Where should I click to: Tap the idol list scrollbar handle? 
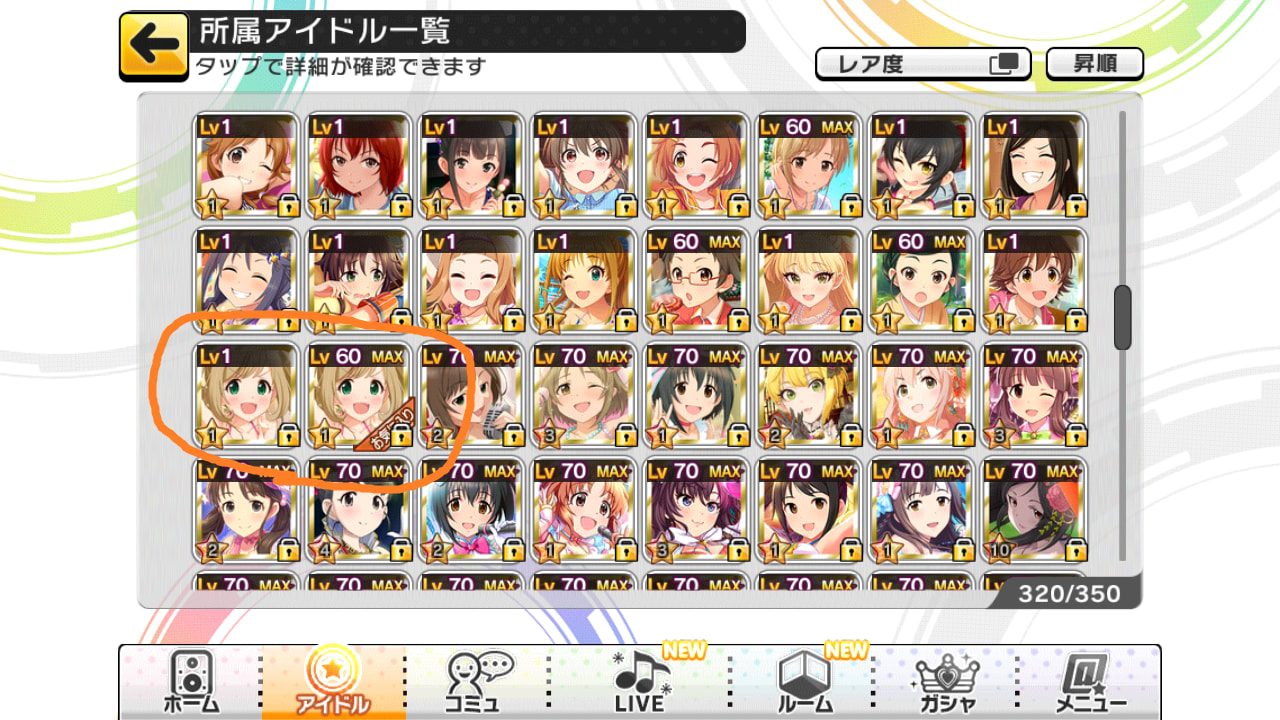pos(1122,318)
